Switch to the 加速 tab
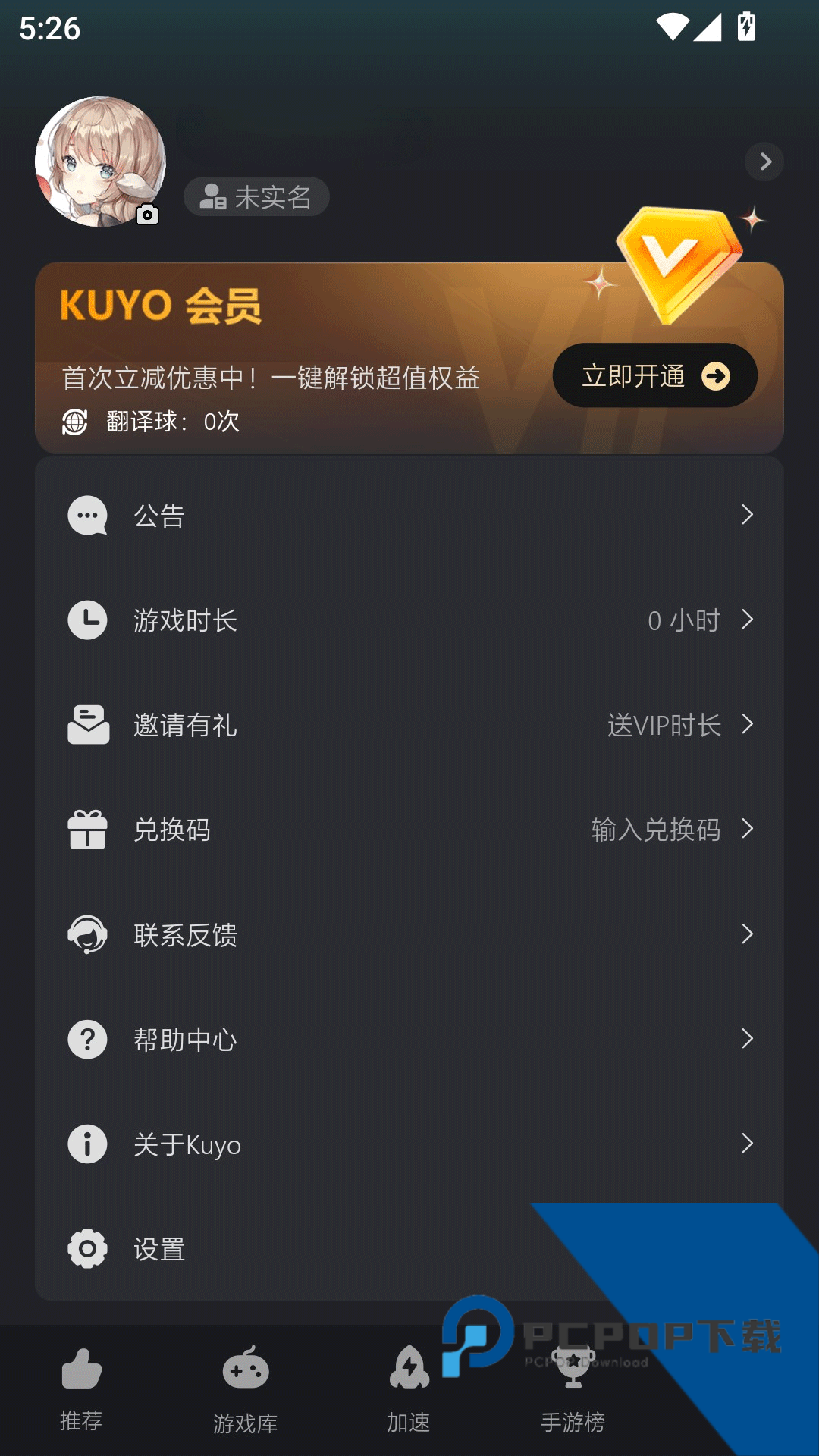This screenshot has width=819, height=1456. (x=409, y=1389)
